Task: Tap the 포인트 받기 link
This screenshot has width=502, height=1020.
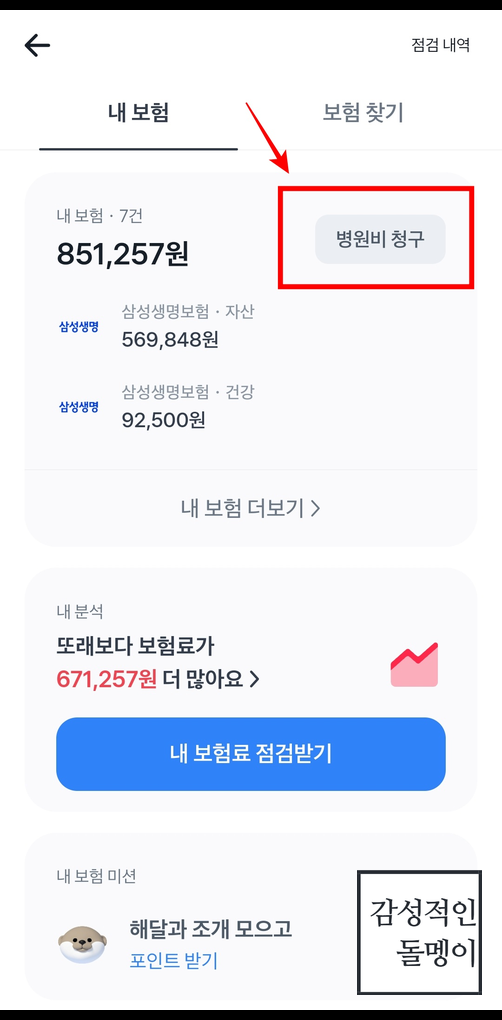Action: point(174,960)
